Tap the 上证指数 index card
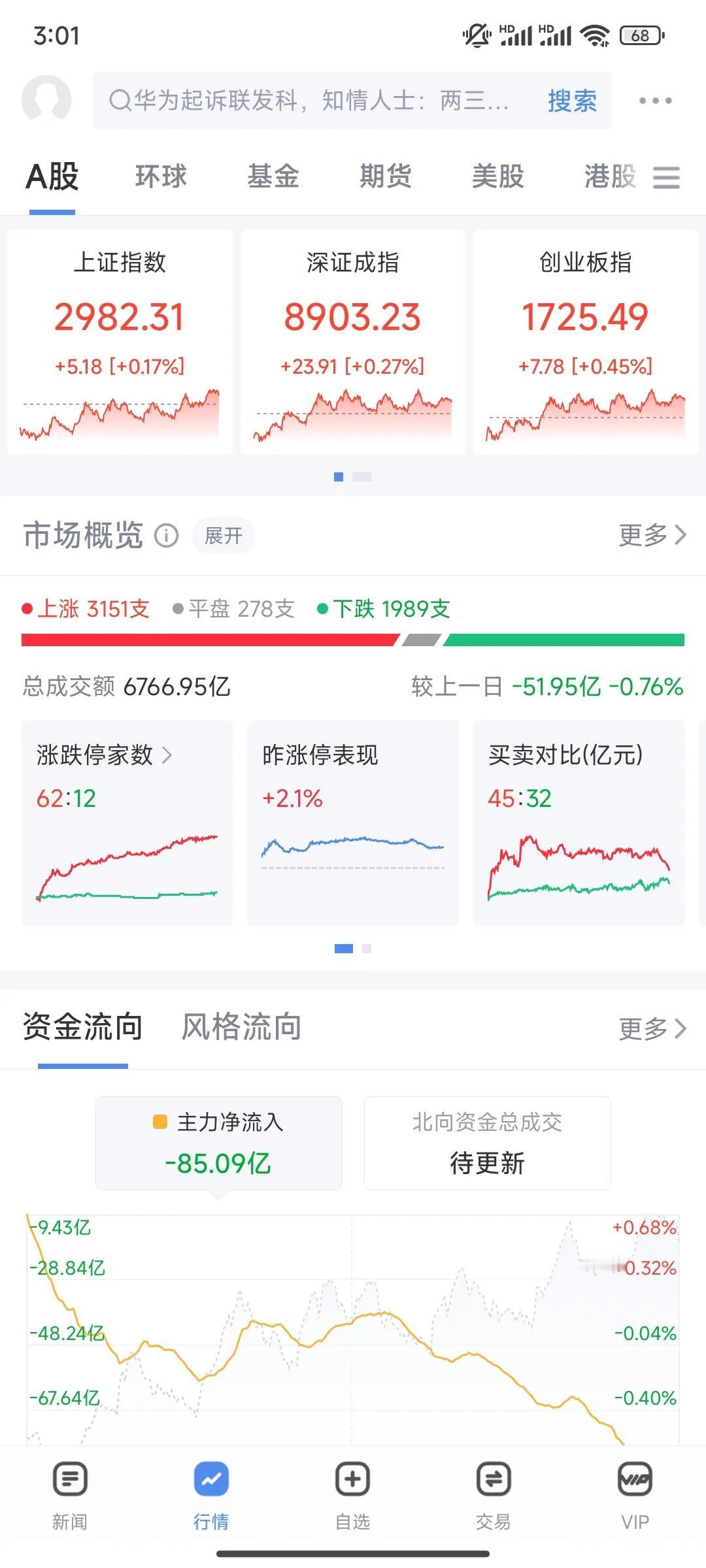Screen dimensions: 706x1568 pos(119,340)
